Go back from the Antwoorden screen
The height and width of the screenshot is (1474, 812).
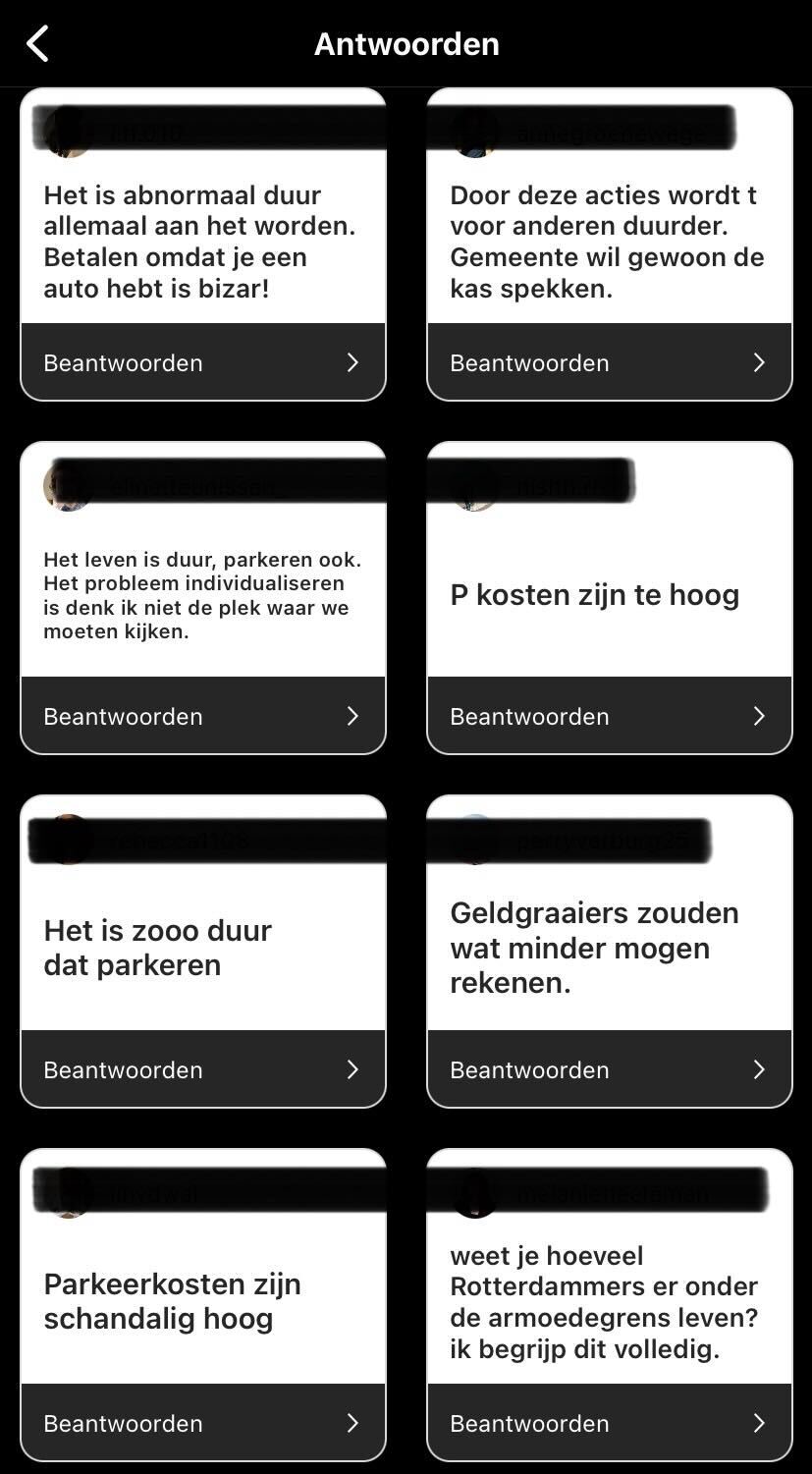coord(37,44)
